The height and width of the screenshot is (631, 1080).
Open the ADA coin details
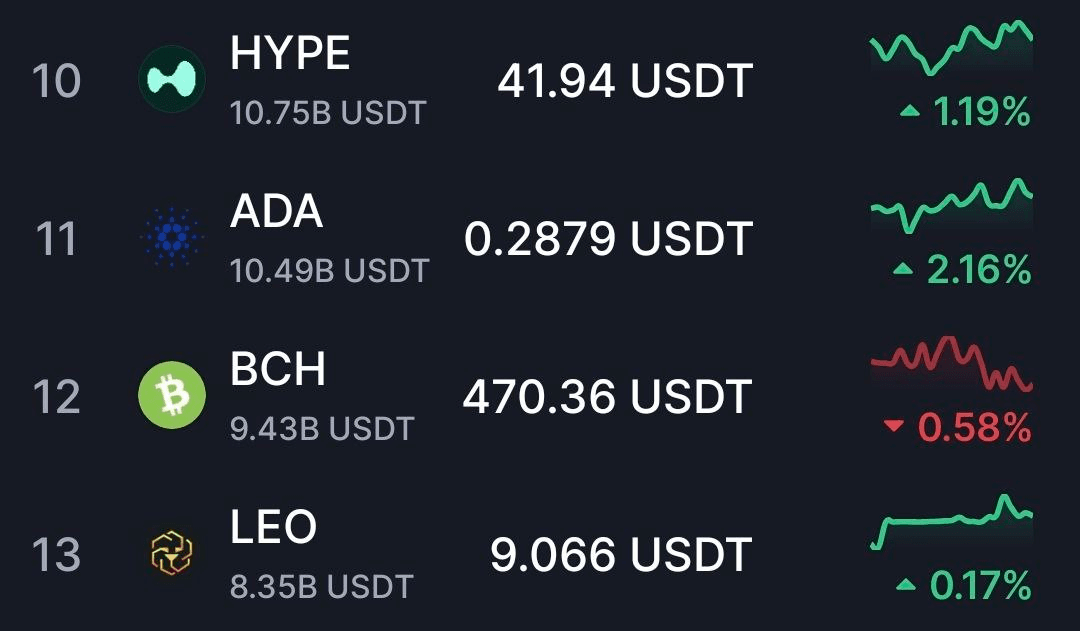[x=276, y=213]
